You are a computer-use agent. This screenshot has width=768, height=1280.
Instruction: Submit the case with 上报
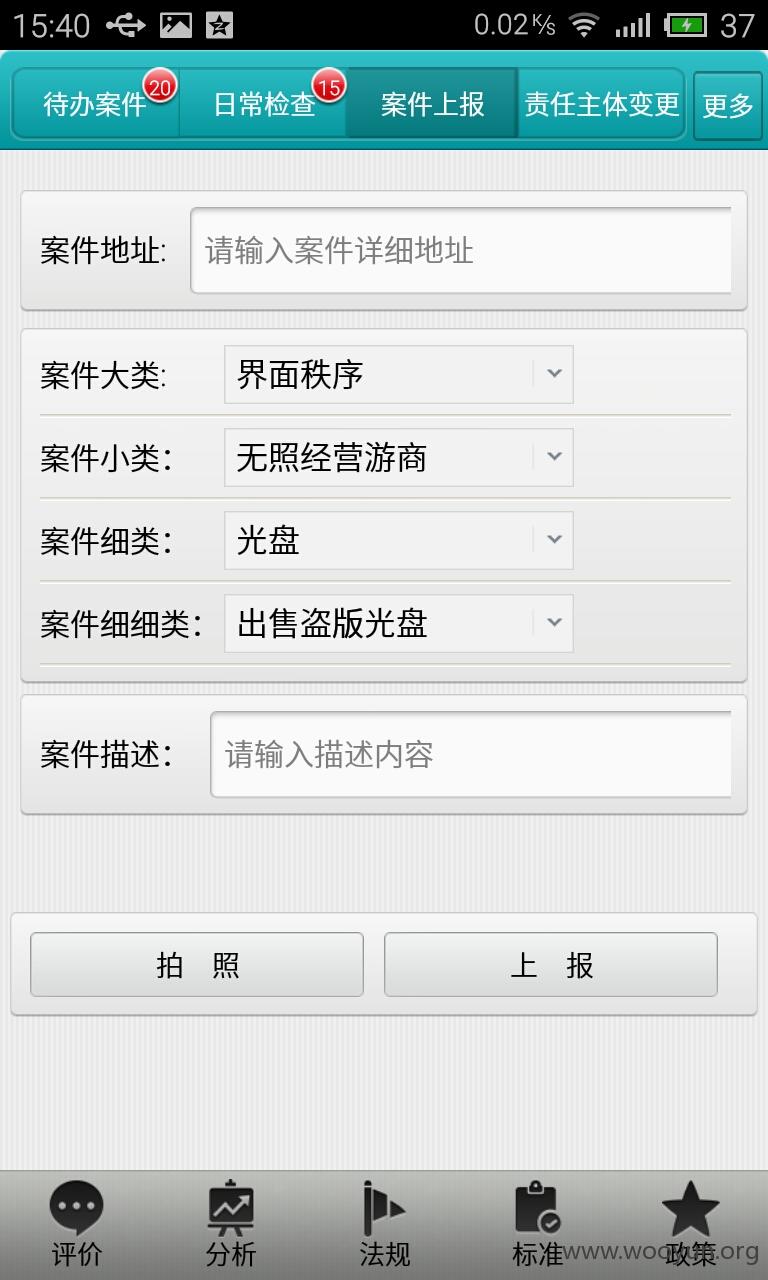(551, 965)
